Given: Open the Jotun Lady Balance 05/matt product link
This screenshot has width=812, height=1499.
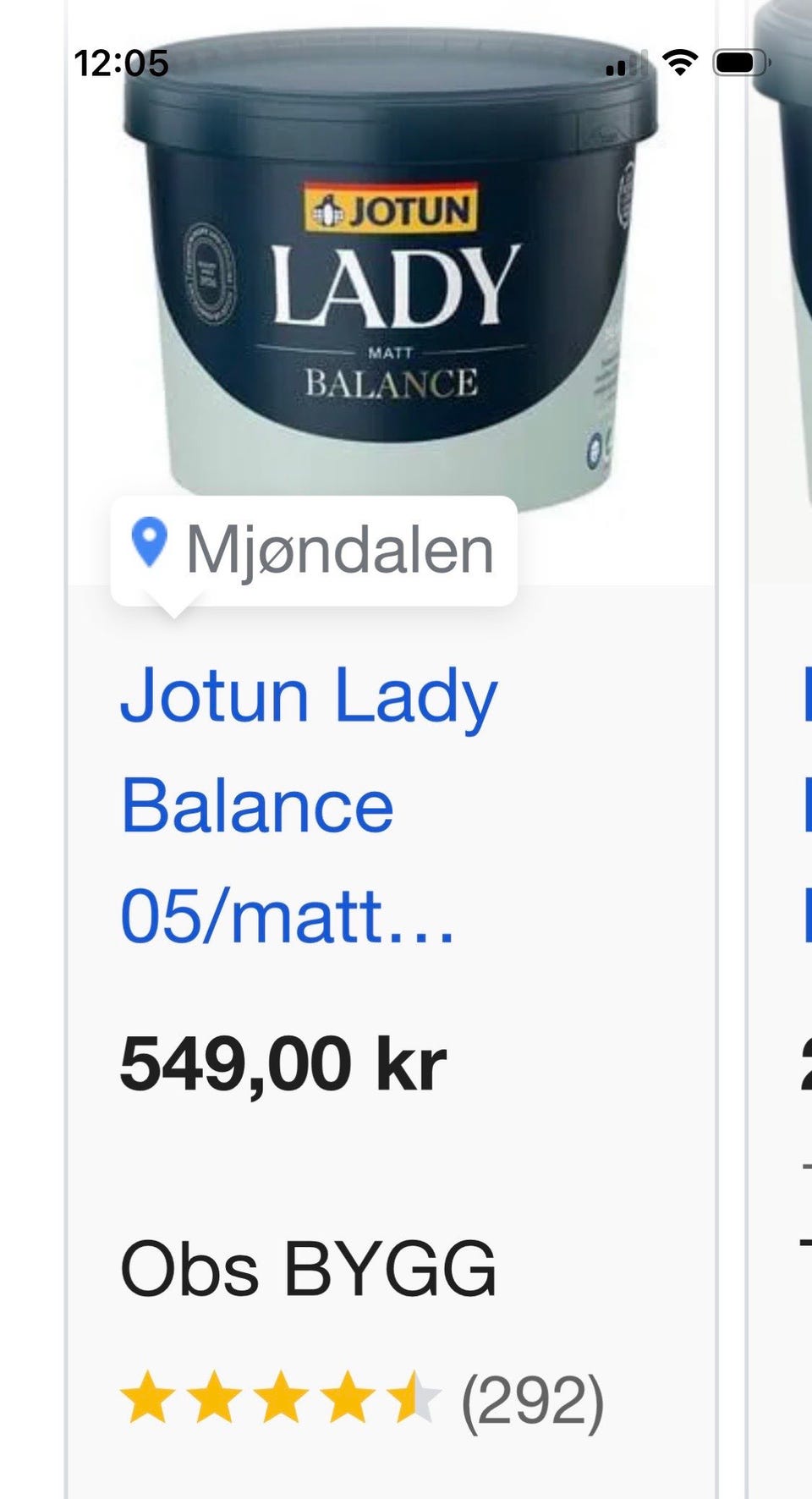Looking at the screenshot, I should pyautogui.click(x=304, y=804).
